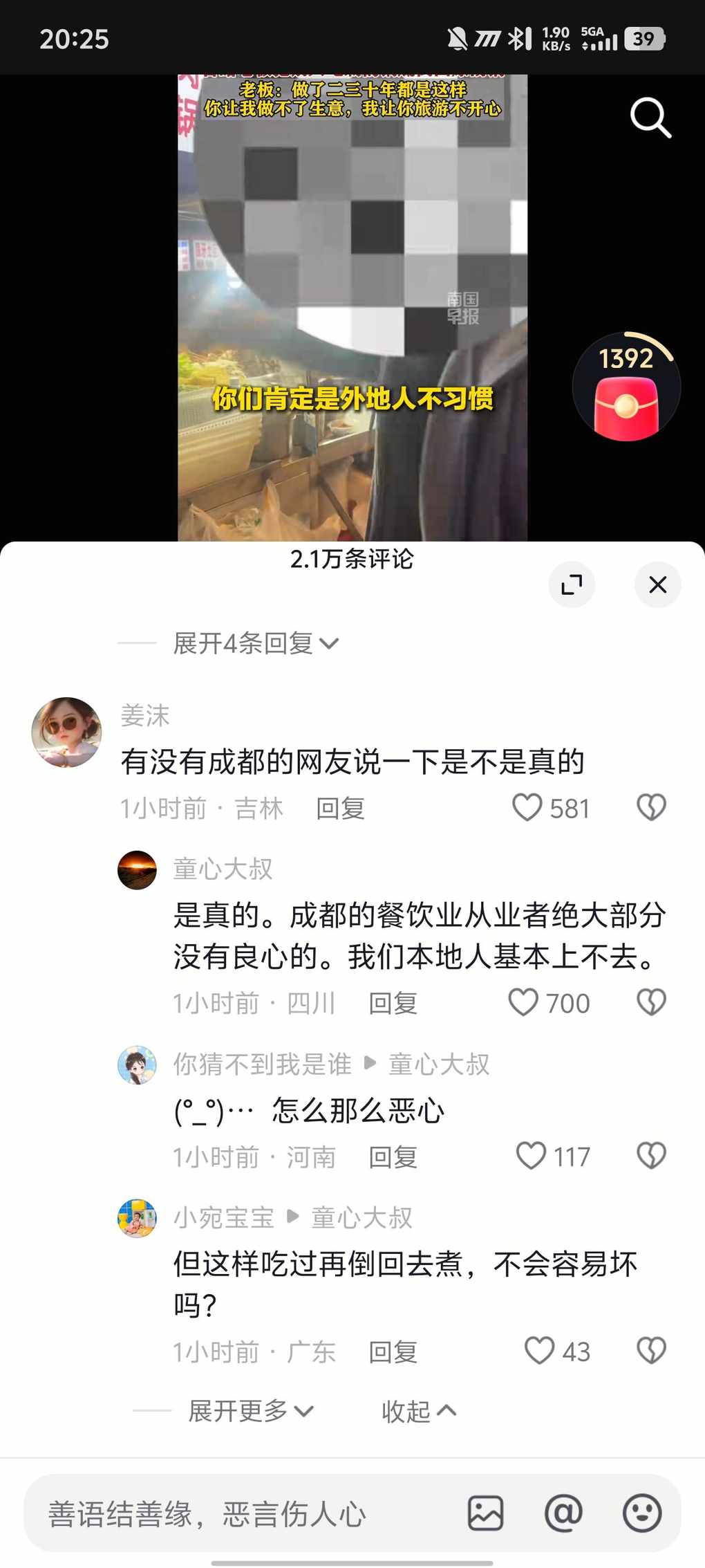
Task: Like 姜沫's comment with 581 likes
Action: point(527,807)
